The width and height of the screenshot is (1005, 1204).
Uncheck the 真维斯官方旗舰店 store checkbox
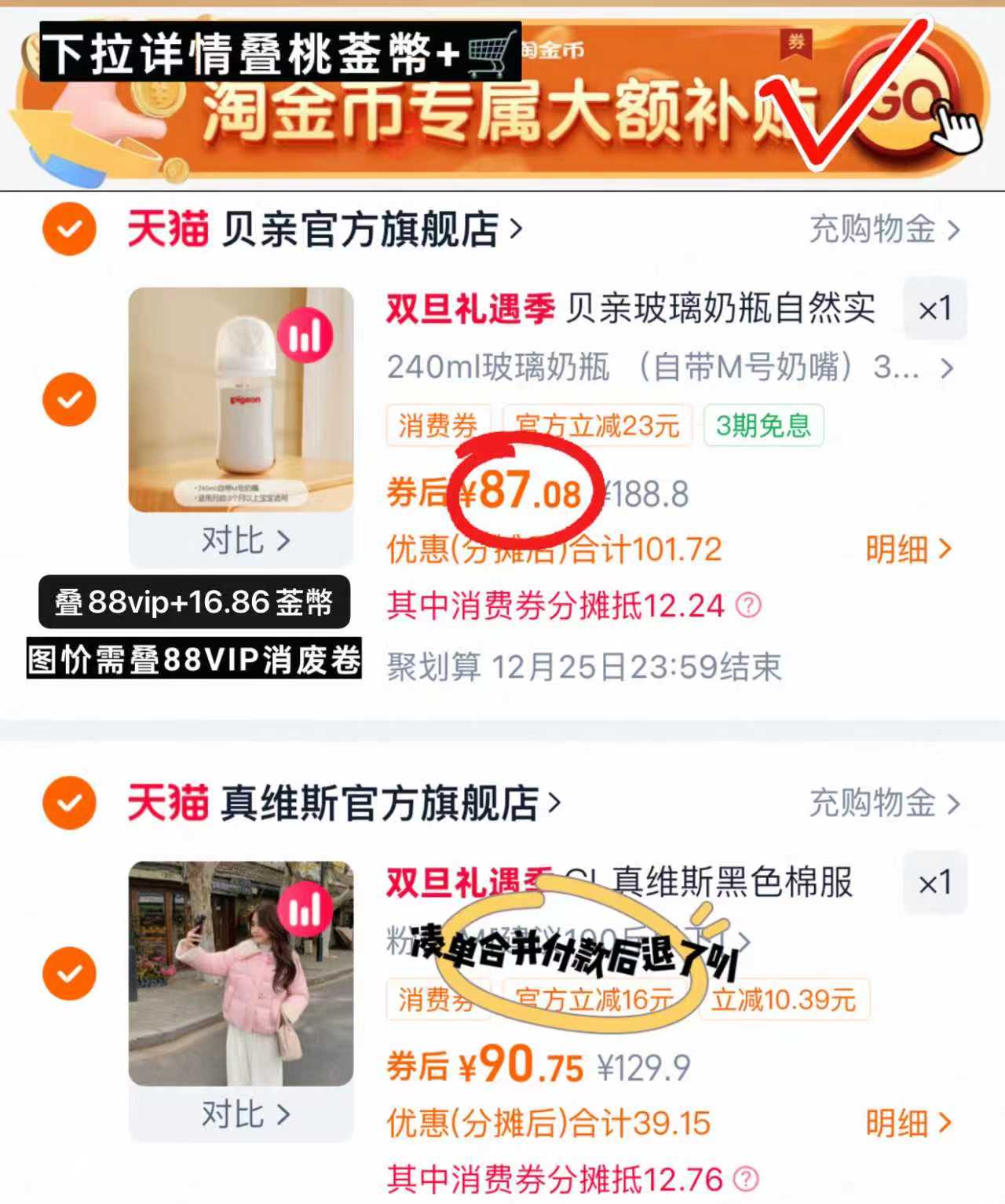click(68, 803)
